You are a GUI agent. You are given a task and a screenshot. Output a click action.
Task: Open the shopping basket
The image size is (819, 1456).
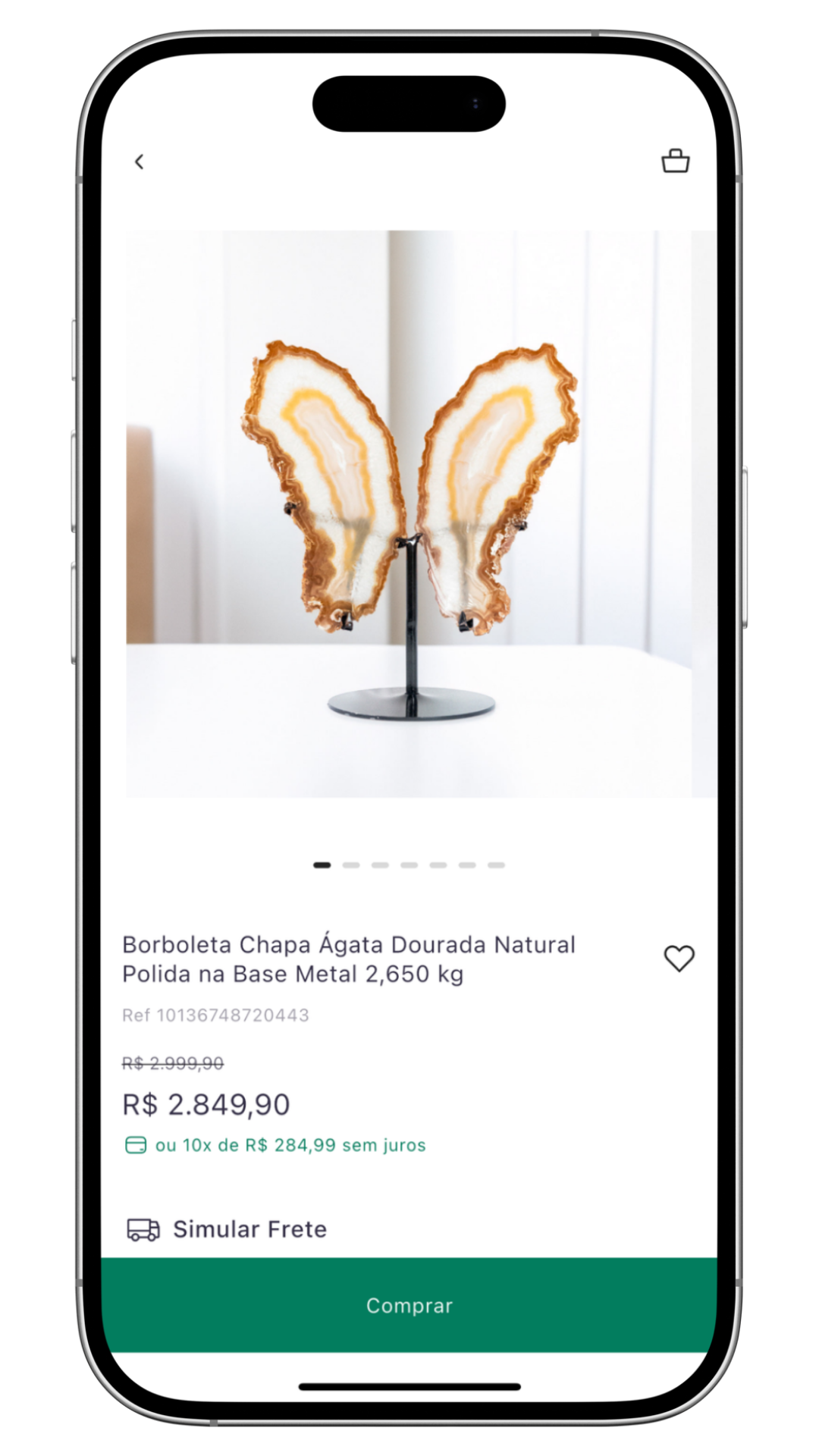(675, 161)
